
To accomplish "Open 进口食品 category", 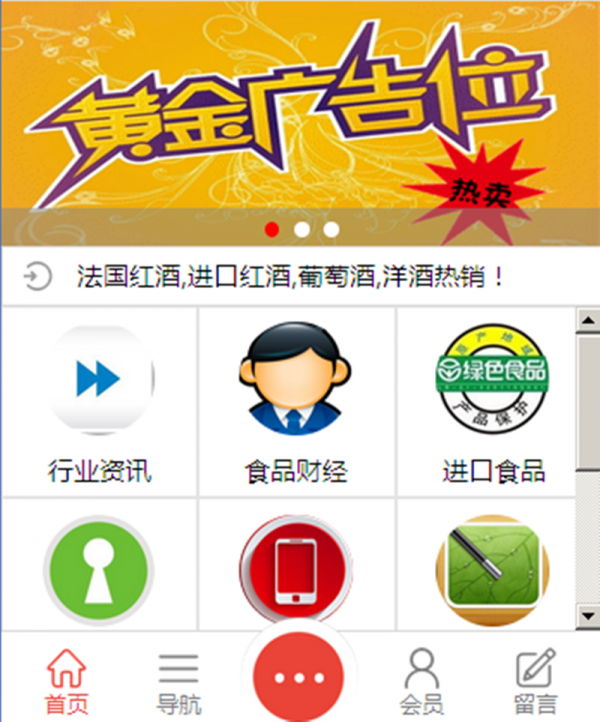I will tap(492, 400).
